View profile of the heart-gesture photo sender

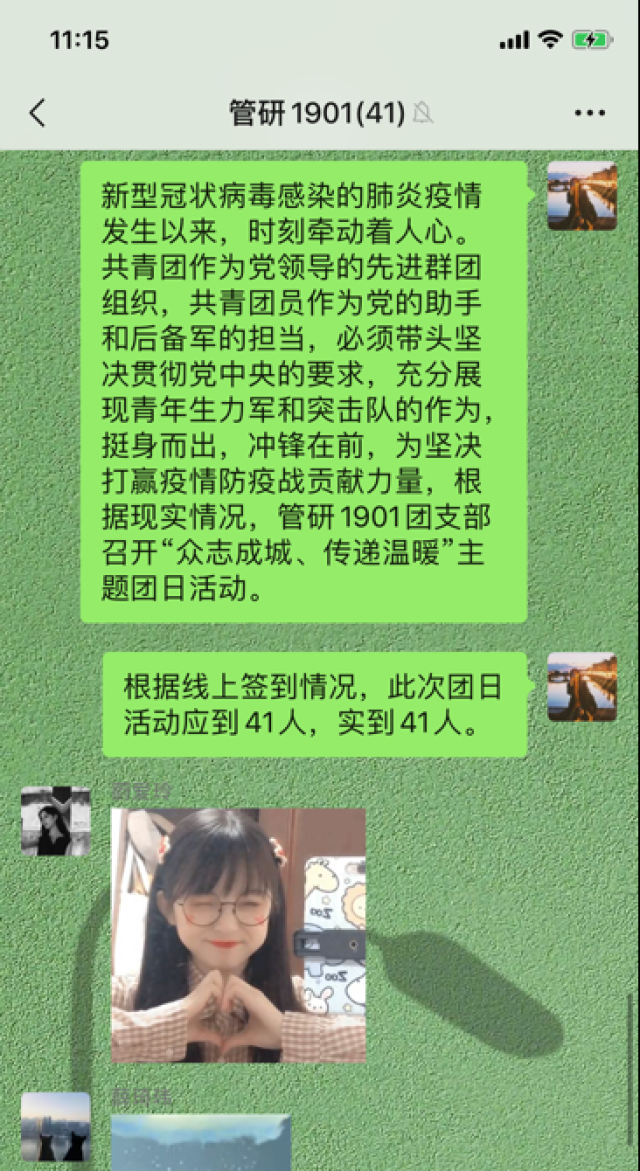coord(56,821)
